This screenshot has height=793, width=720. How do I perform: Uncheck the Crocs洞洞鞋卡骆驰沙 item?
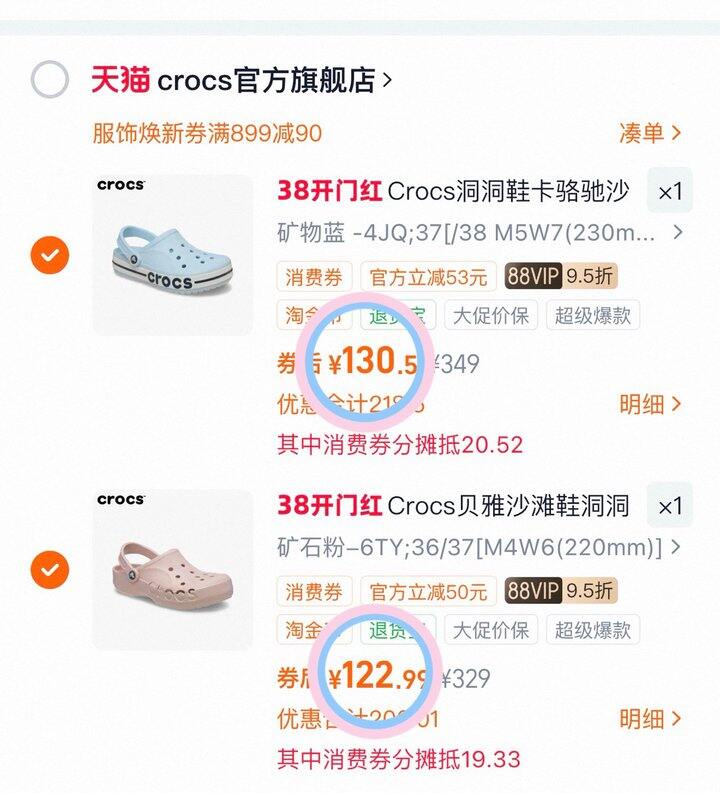click(50, 256)
